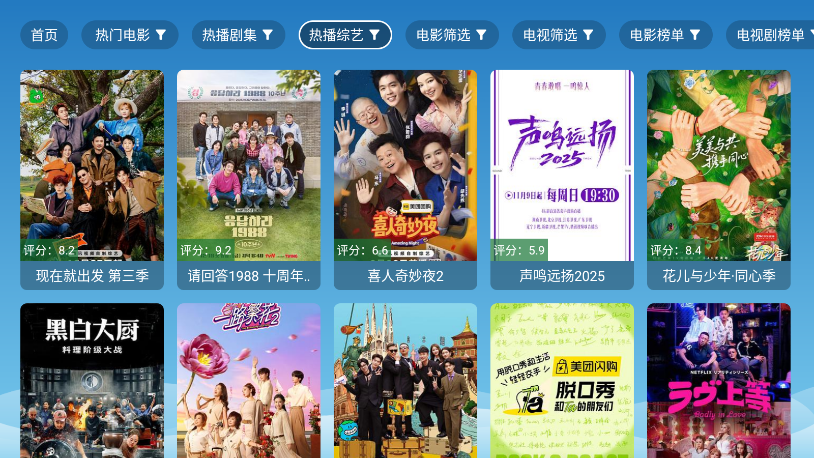Image resolution: width=814 pixels, height=458 pixels.
Task: Open the 热门电影 tab
Action: [130, 35]
